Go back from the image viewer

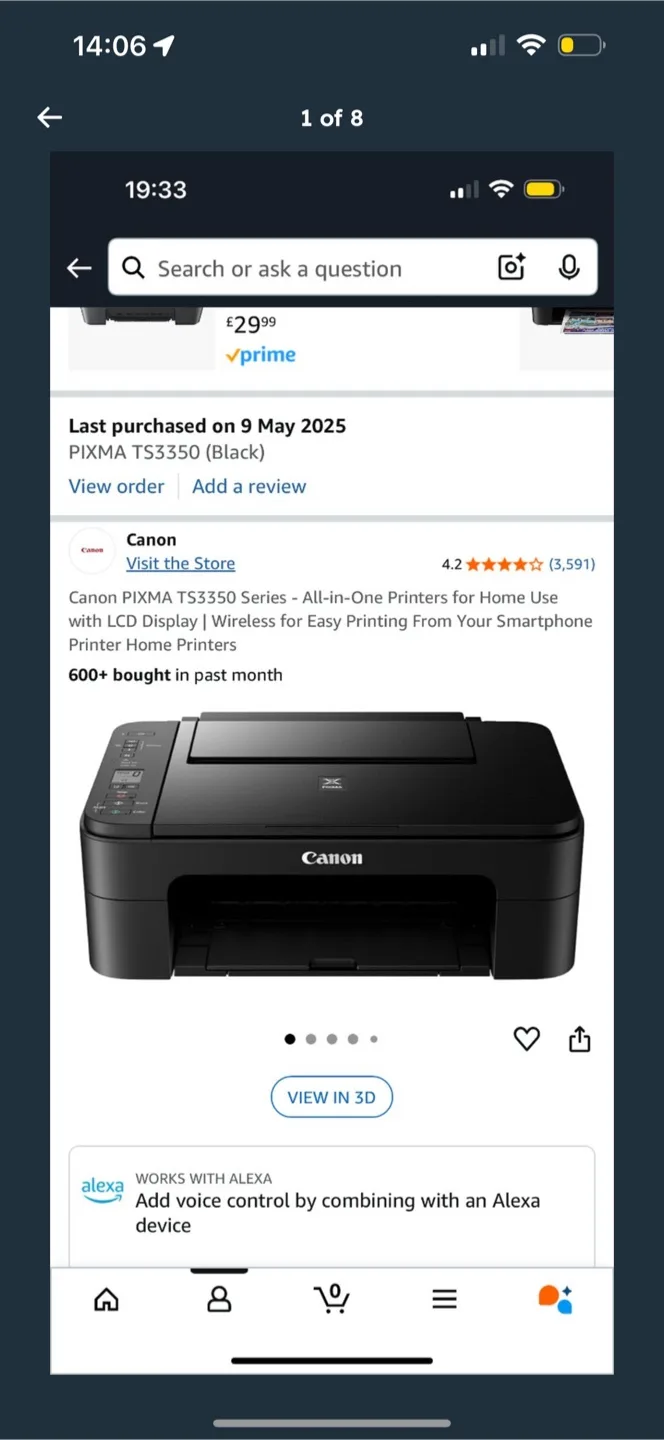(x=50, y=118)
